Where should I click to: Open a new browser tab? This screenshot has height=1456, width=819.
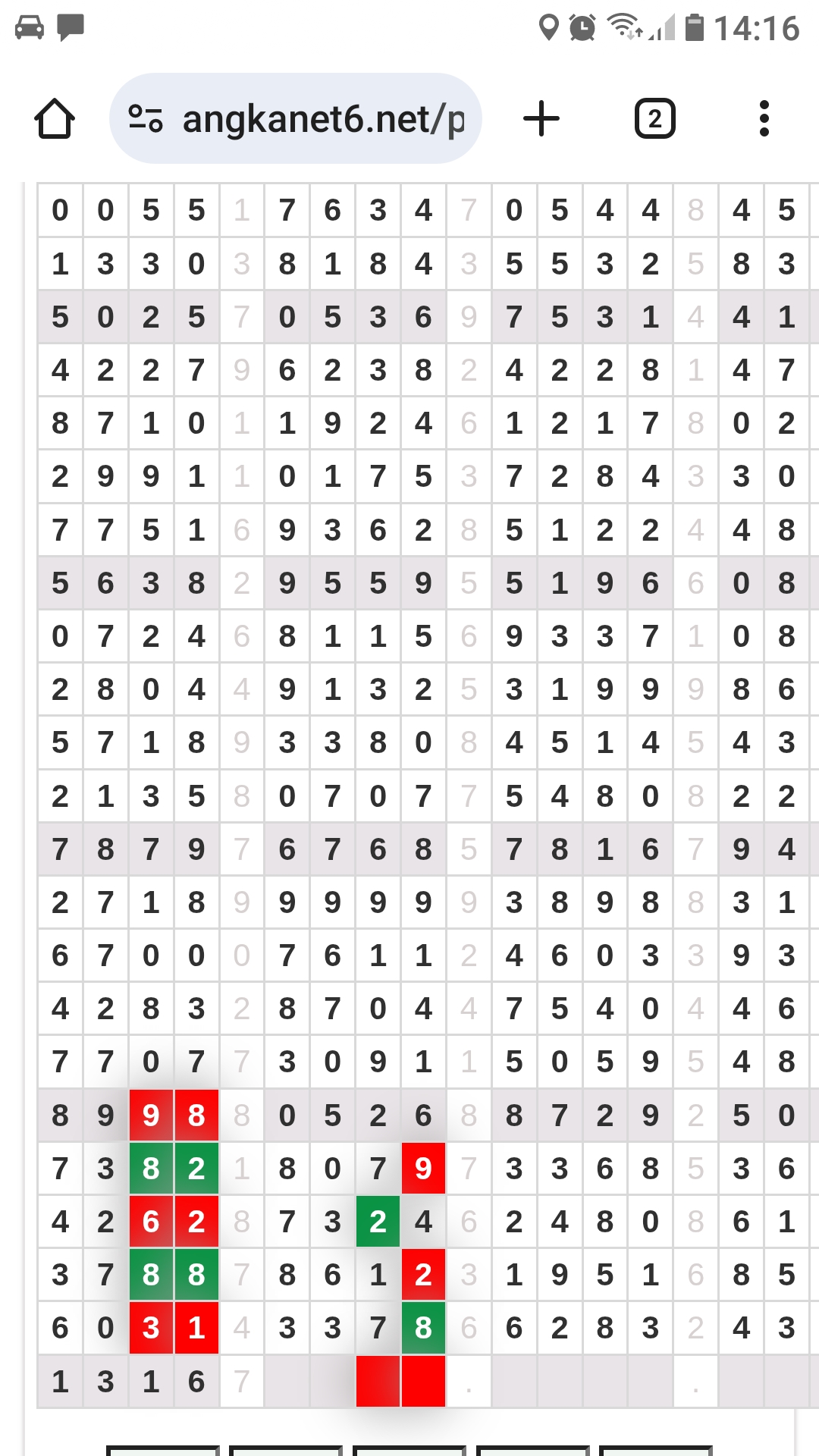click(541, 119)
